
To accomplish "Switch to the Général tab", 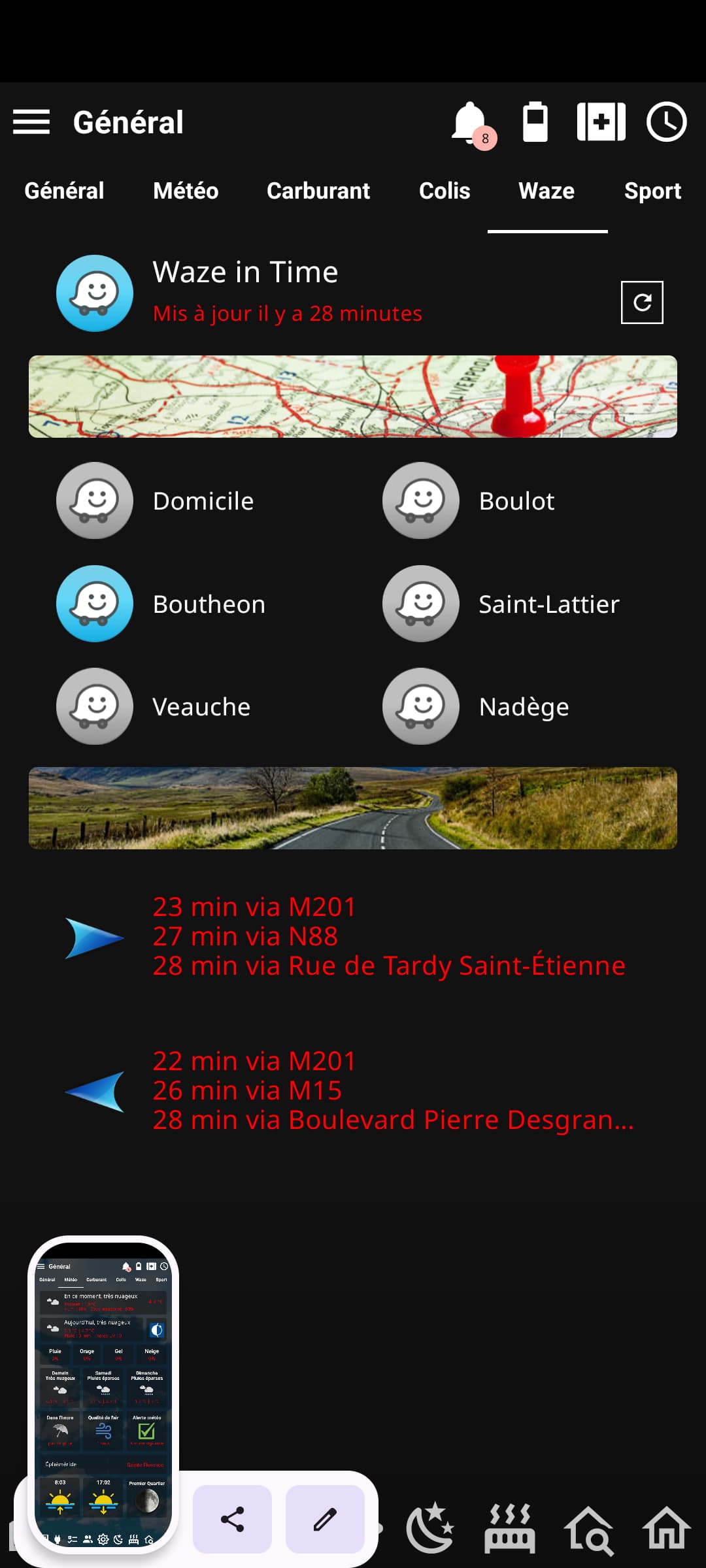I will (64, 191).
